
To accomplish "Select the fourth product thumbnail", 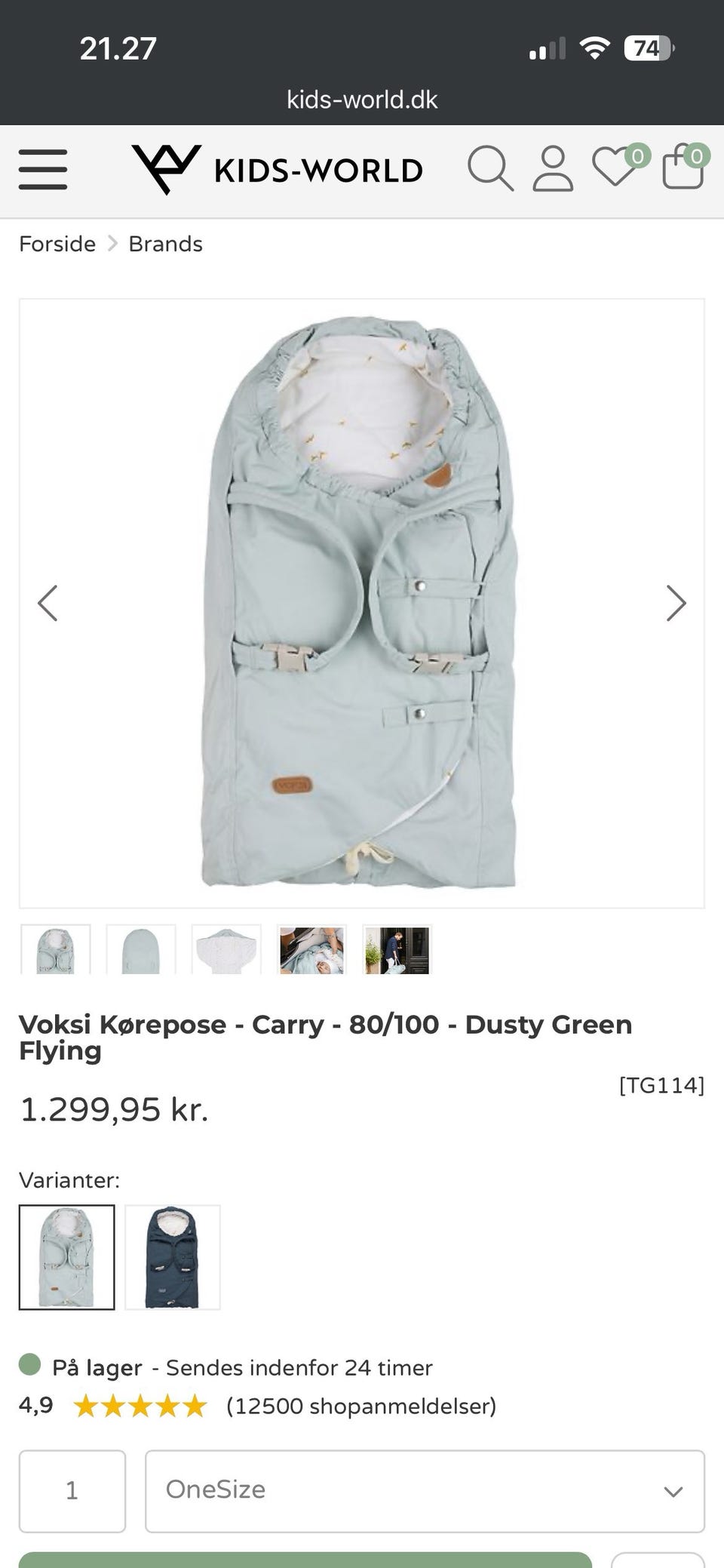I will point(311,949).
